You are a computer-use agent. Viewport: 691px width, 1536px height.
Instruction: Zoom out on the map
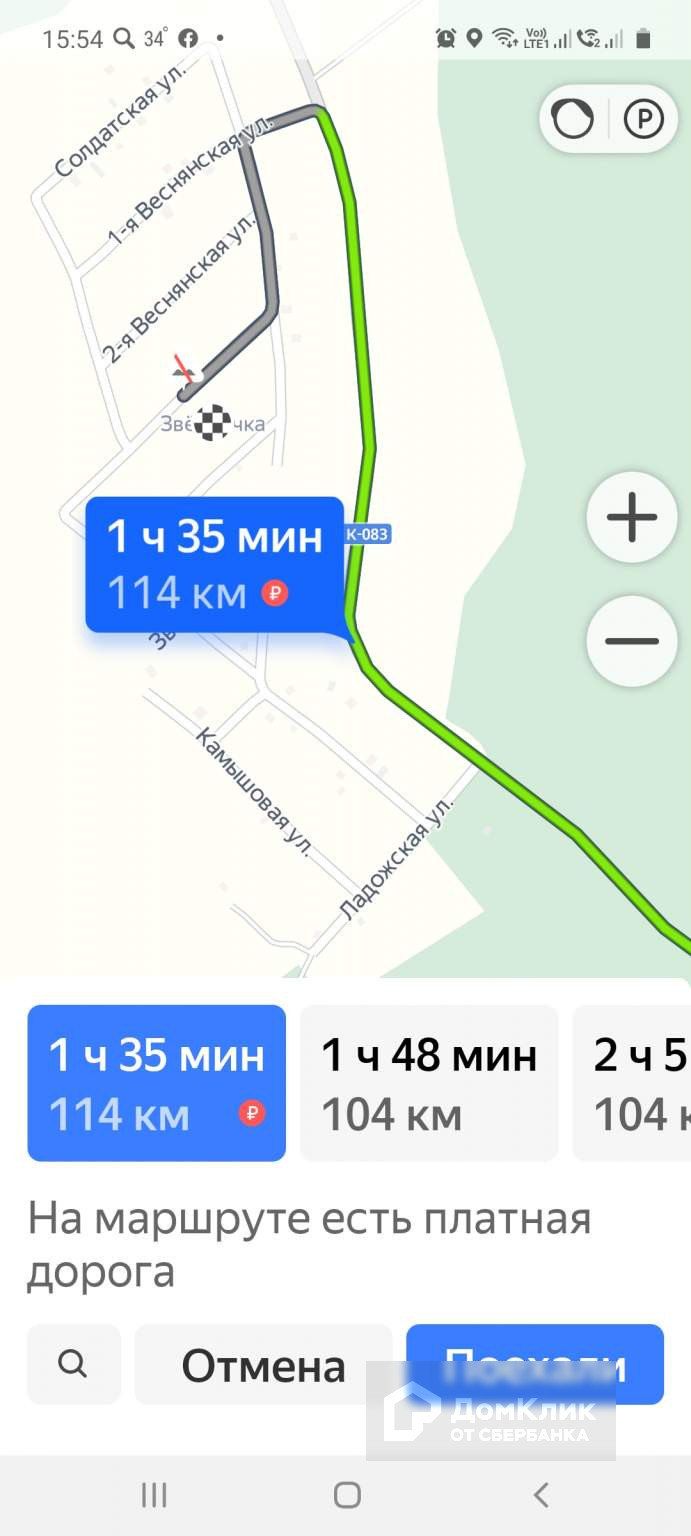pos(631,641)
